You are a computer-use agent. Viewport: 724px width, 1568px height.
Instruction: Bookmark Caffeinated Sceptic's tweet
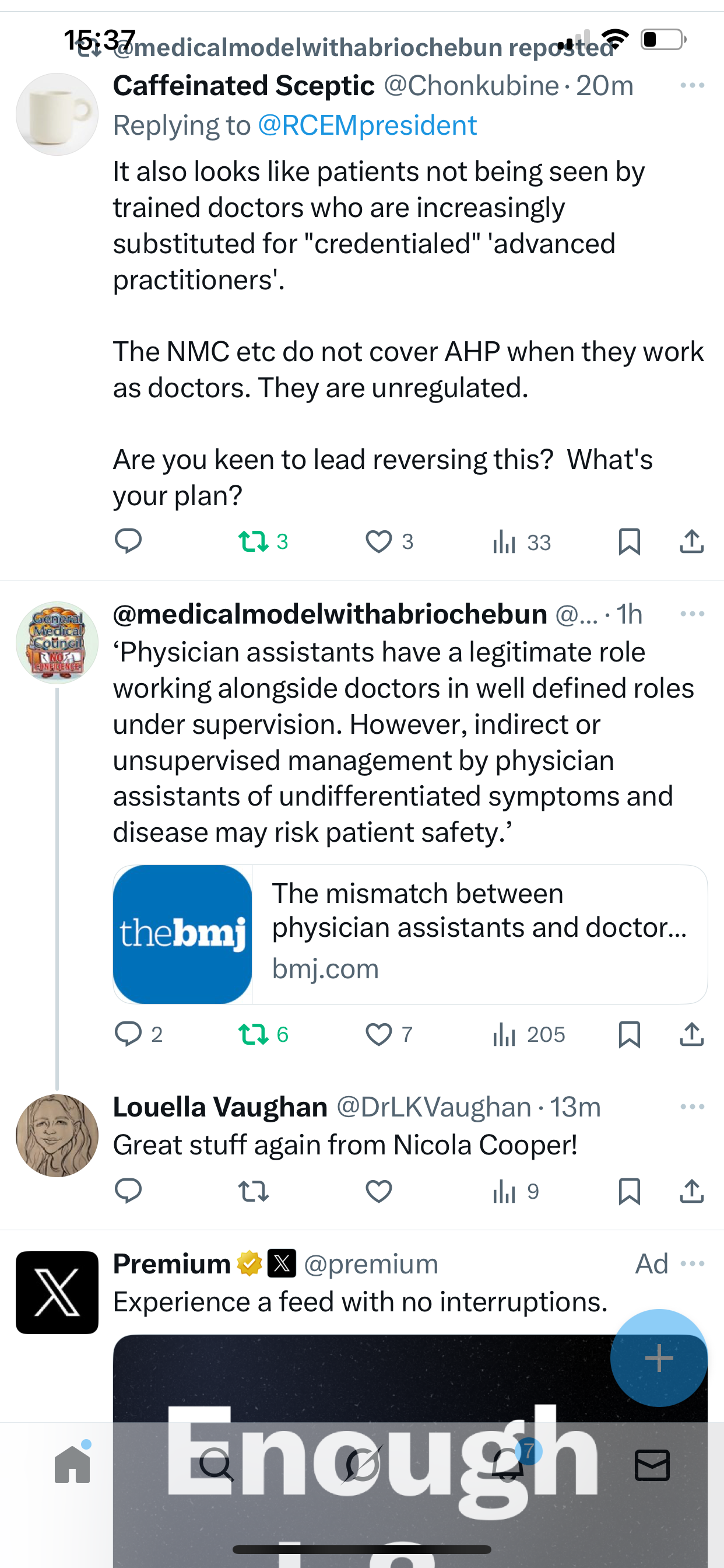click(x=629, y=541)
